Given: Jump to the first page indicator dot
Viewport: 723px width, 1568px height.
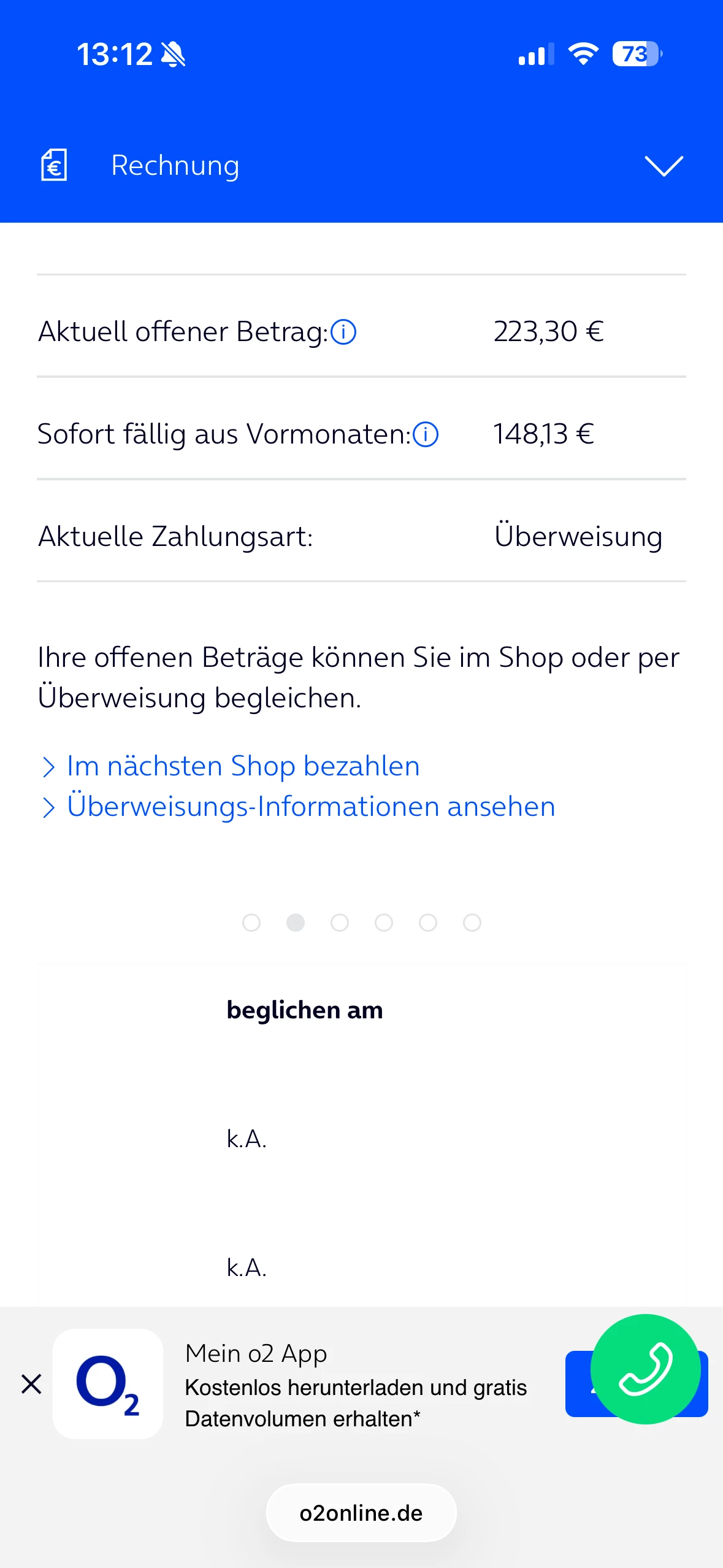Looking at the screenshot, I should [x=251, y=923].
